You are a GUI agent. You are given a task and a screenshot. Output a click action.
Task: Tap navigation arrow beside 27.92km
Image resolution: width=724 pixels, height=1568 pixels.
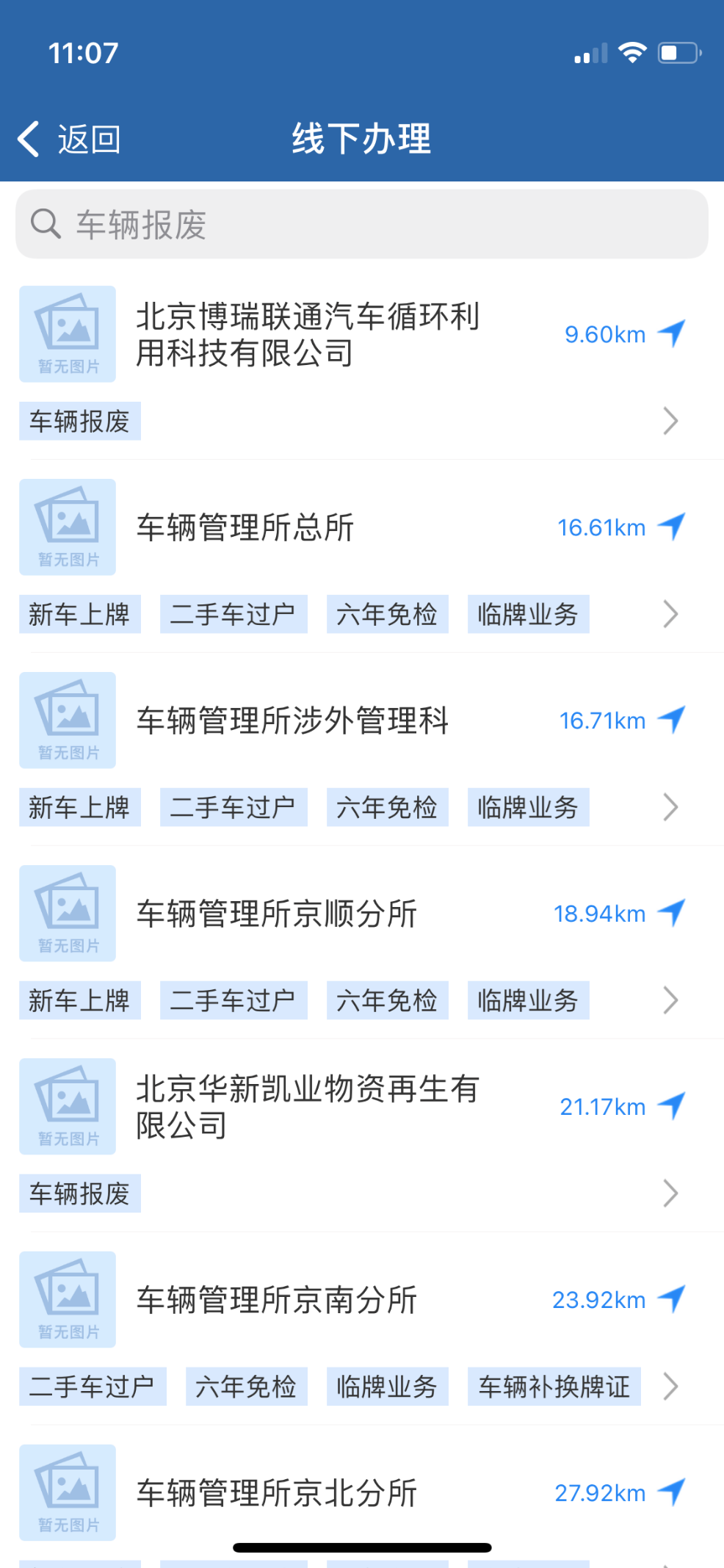tap(671, 1492)
